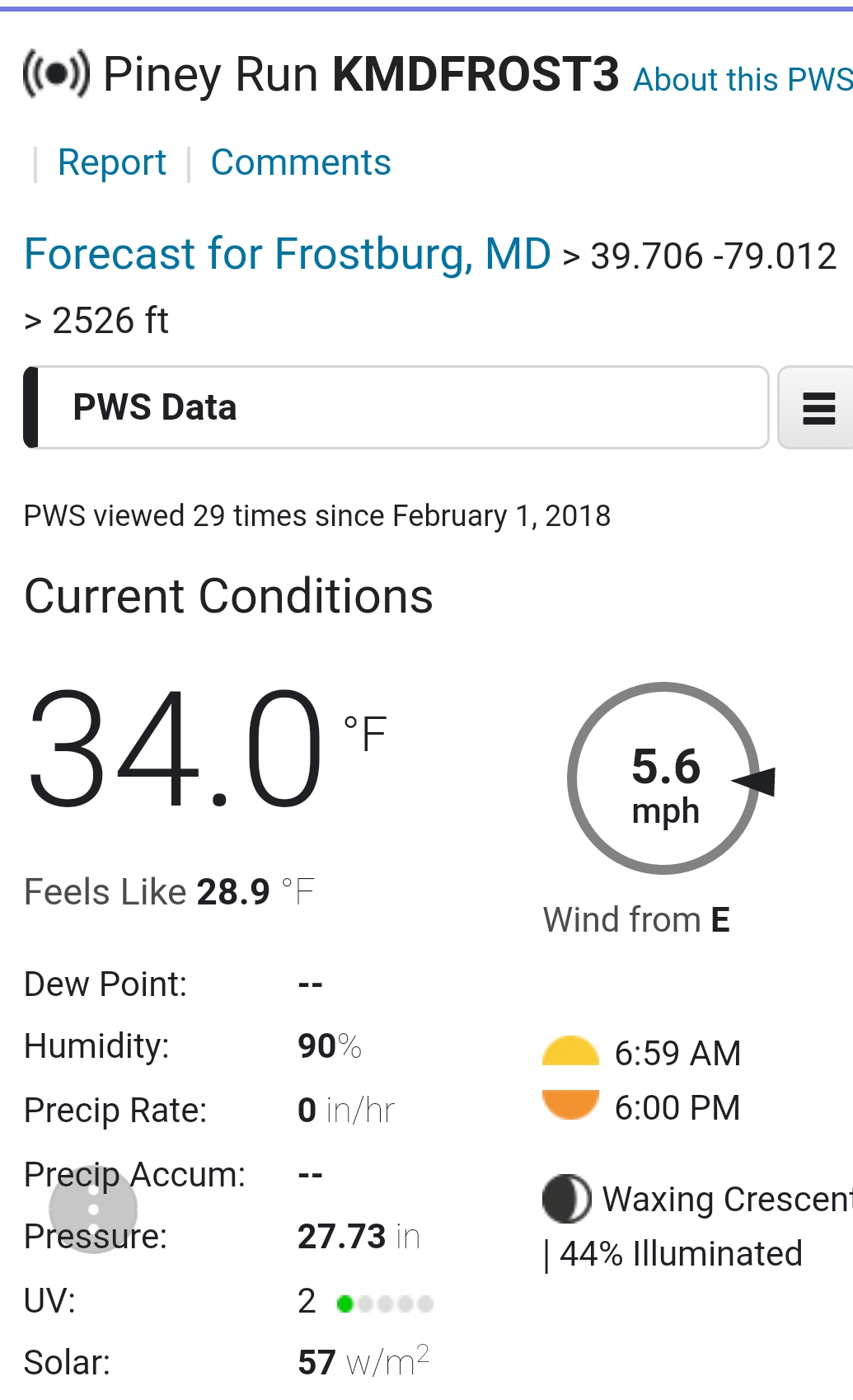Open Forecast for Frostburg, MD
This screenshot has height=1400, width=853.
click(288, 254)
